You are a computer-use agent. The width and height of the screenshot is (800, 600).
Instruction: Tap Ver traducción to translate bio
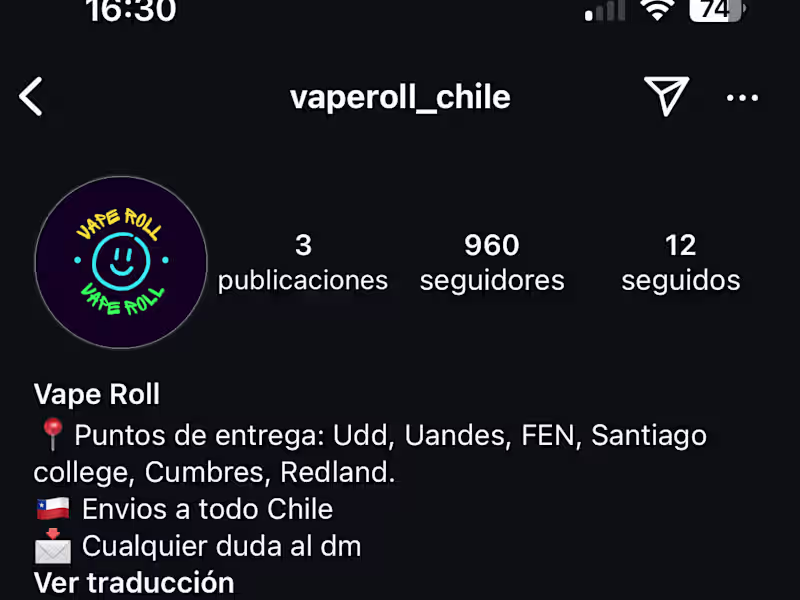(x=134, y=582)
